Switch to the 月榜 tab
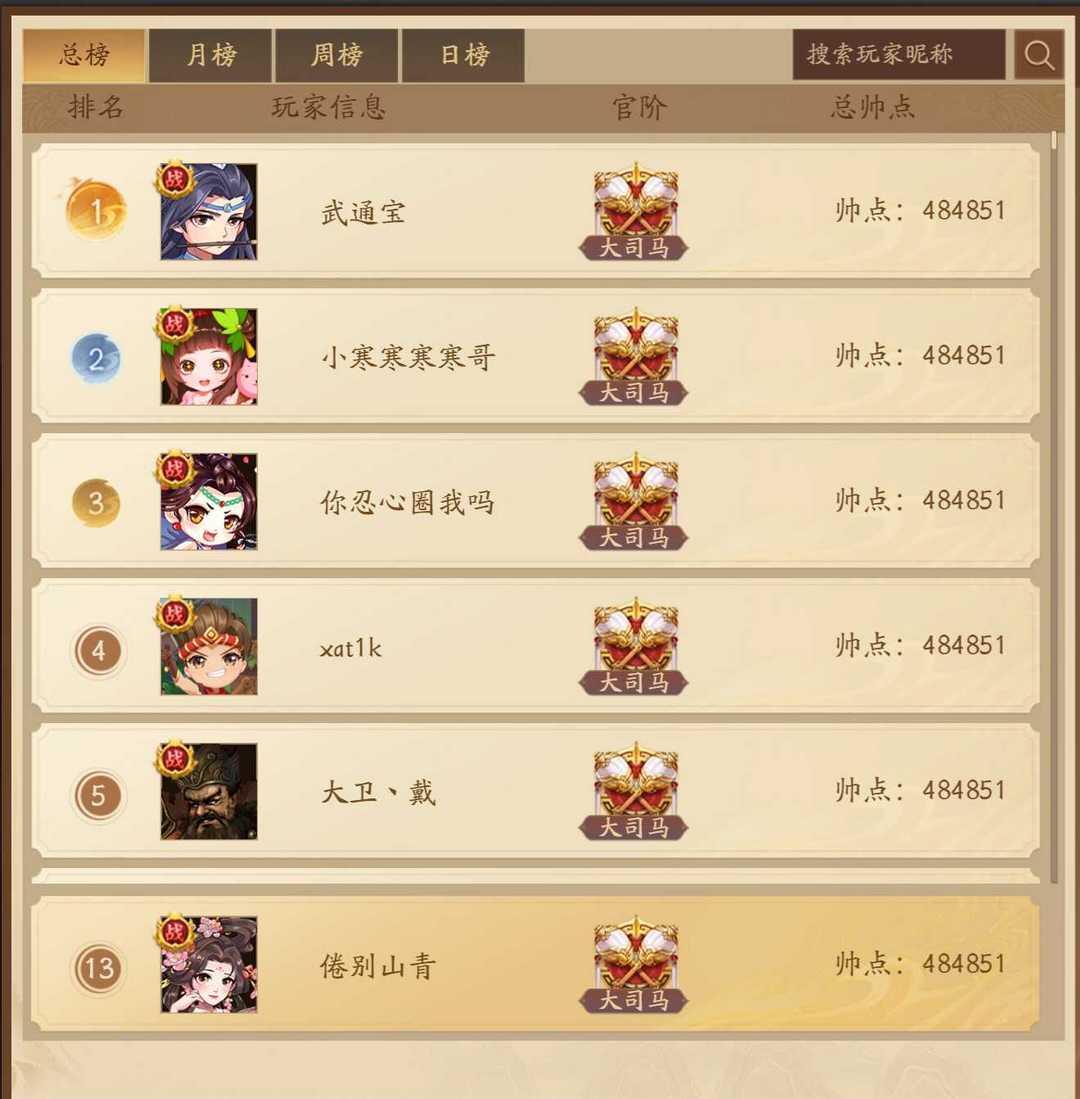 click(x=211, y=55)
